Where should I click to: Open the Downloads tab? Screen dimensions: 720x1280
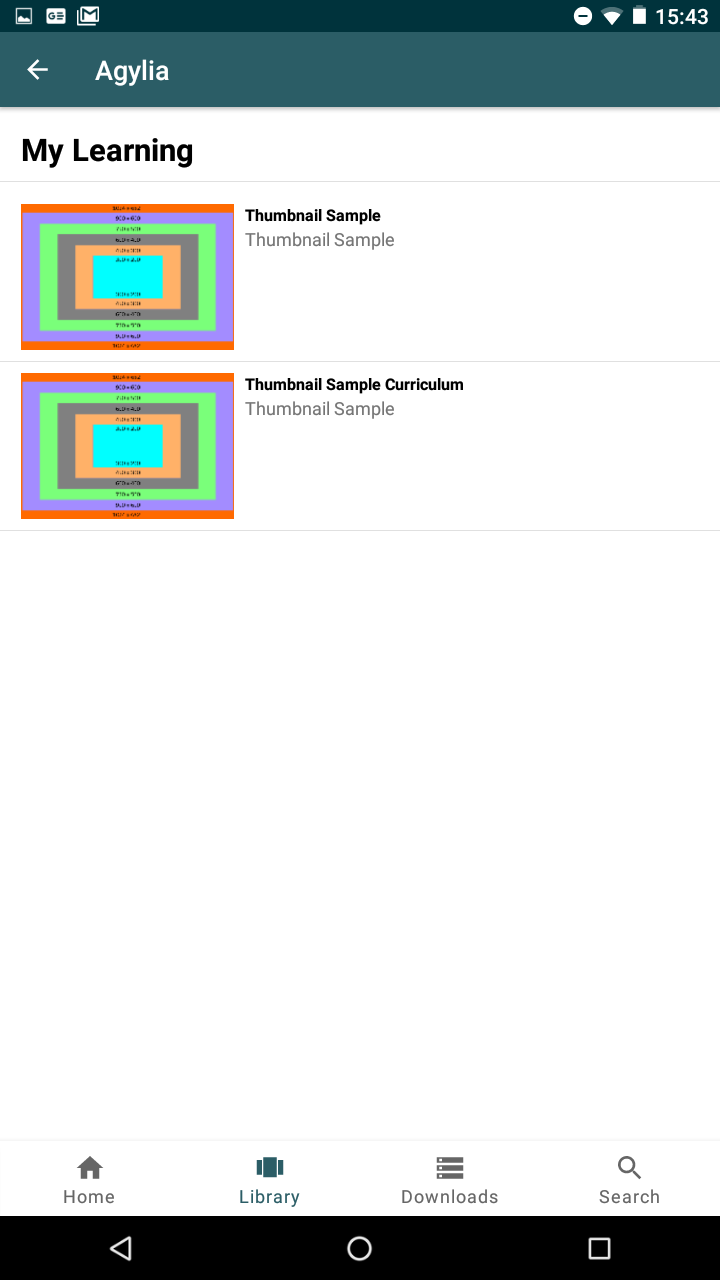(449, 1179)
